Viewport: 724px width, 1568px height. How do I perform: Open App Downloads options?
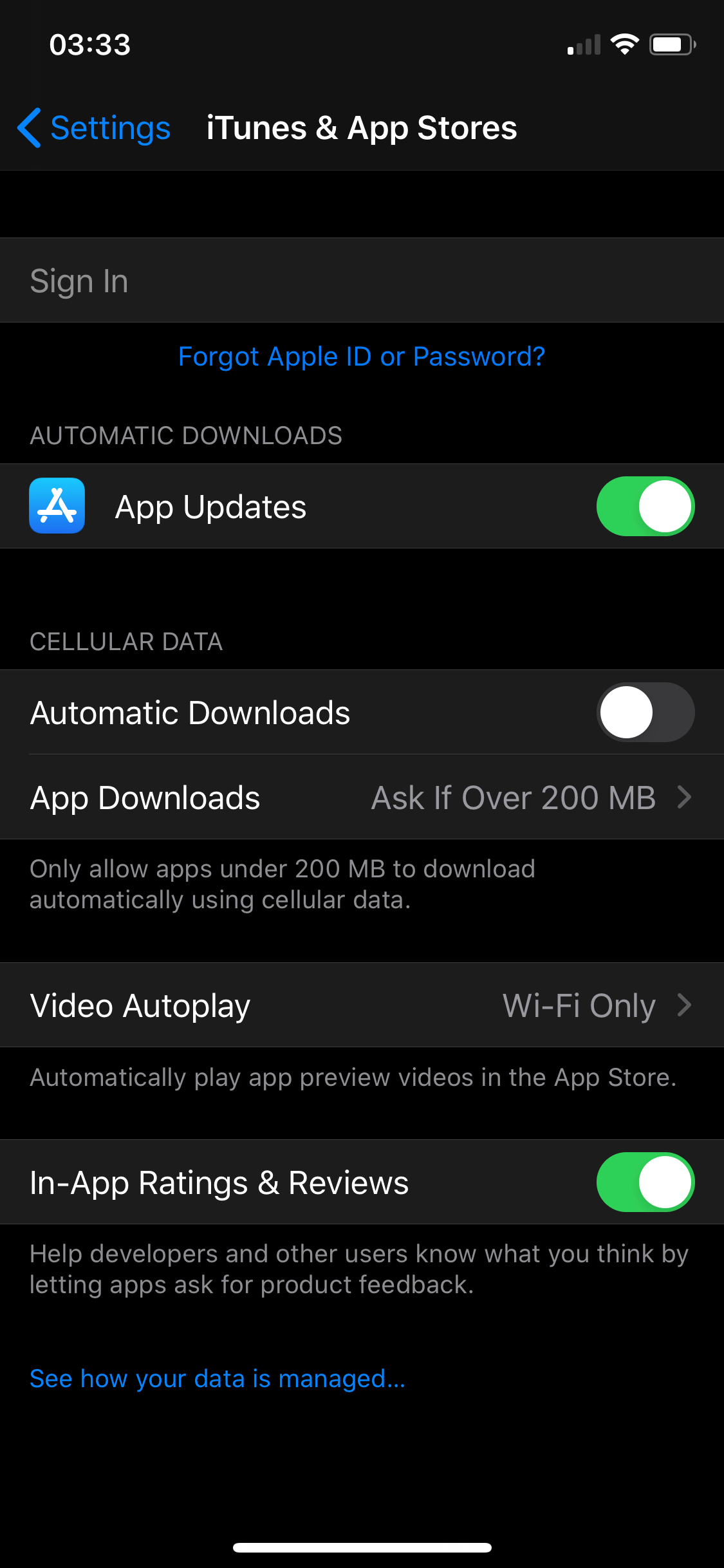(362, 798)
